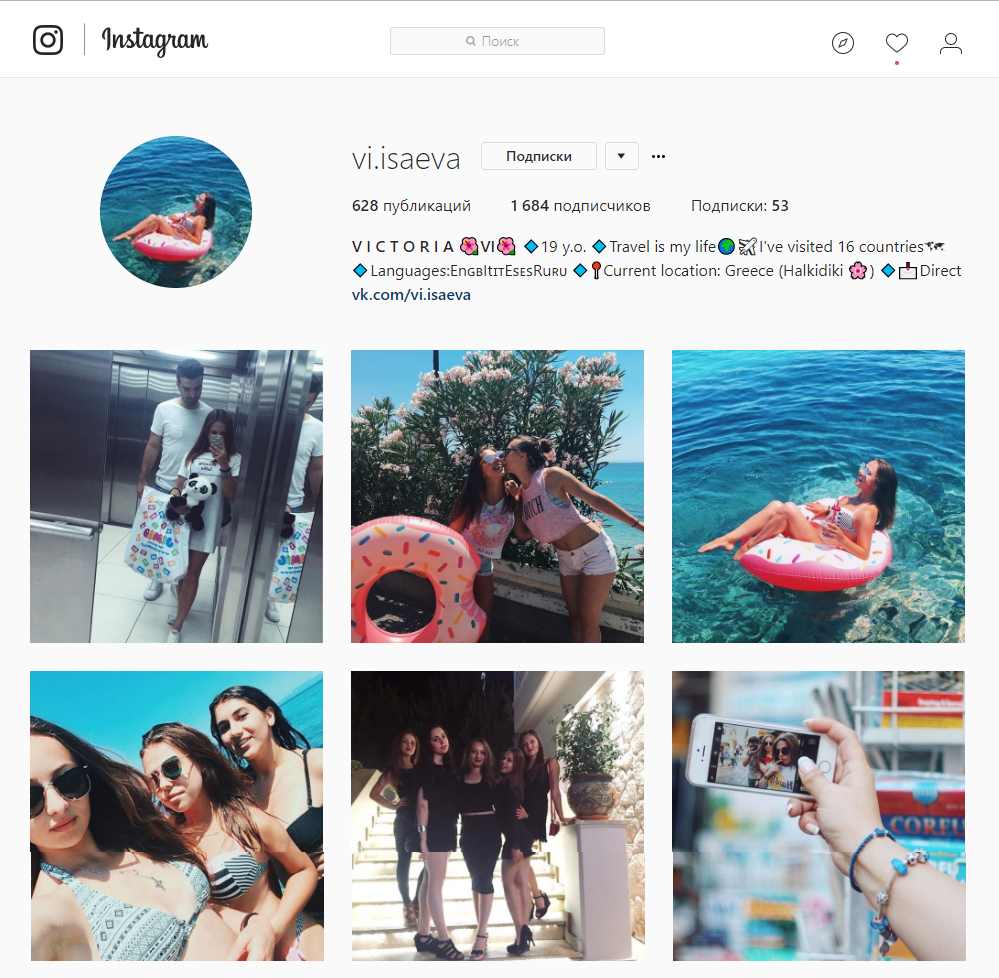View the list of 1 684 подписчиков
This screenshot has width=999, height=978.
click(x=580, y=206)
